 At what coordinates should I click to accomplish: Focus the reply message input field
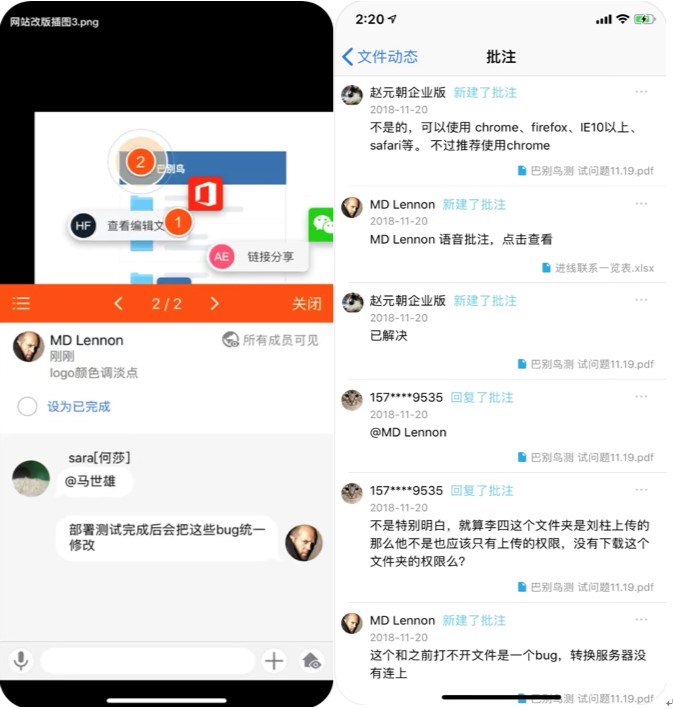click(147, 660)
